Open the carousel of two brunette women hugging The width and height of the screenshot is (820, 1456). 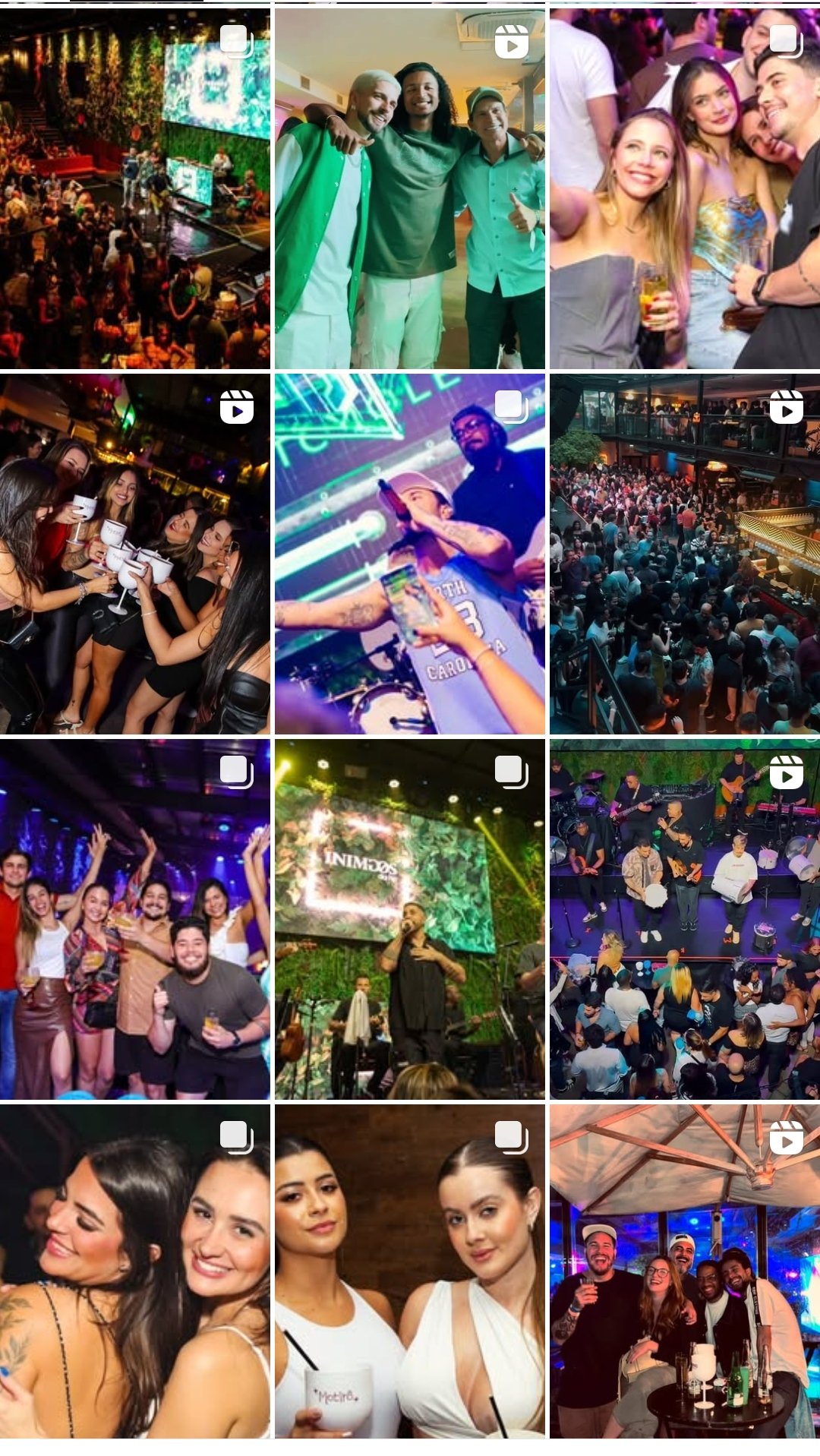pos(134,1272)
